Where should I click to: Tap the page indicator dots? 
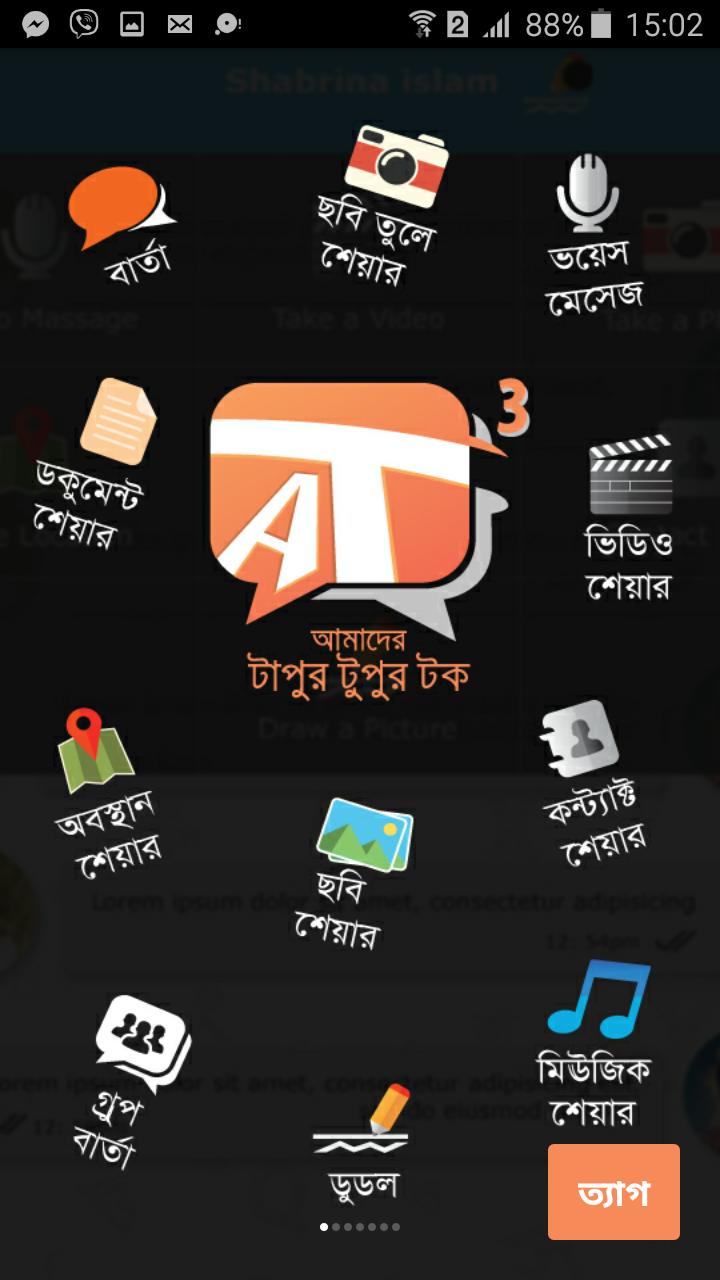(360, 1226)
